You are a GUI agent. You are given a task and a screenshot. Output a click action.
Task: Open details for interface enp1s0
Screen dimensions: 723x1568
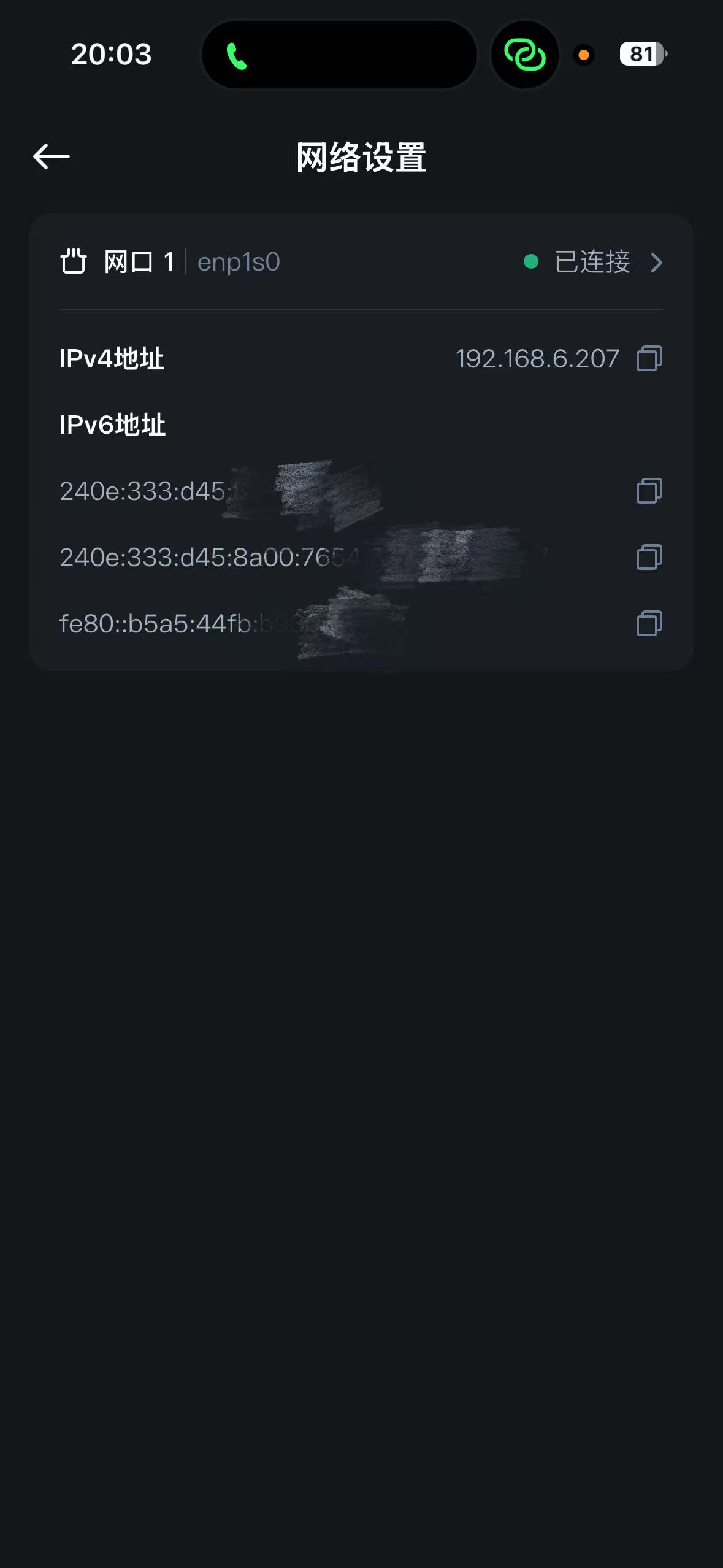[x=237, y=263]
